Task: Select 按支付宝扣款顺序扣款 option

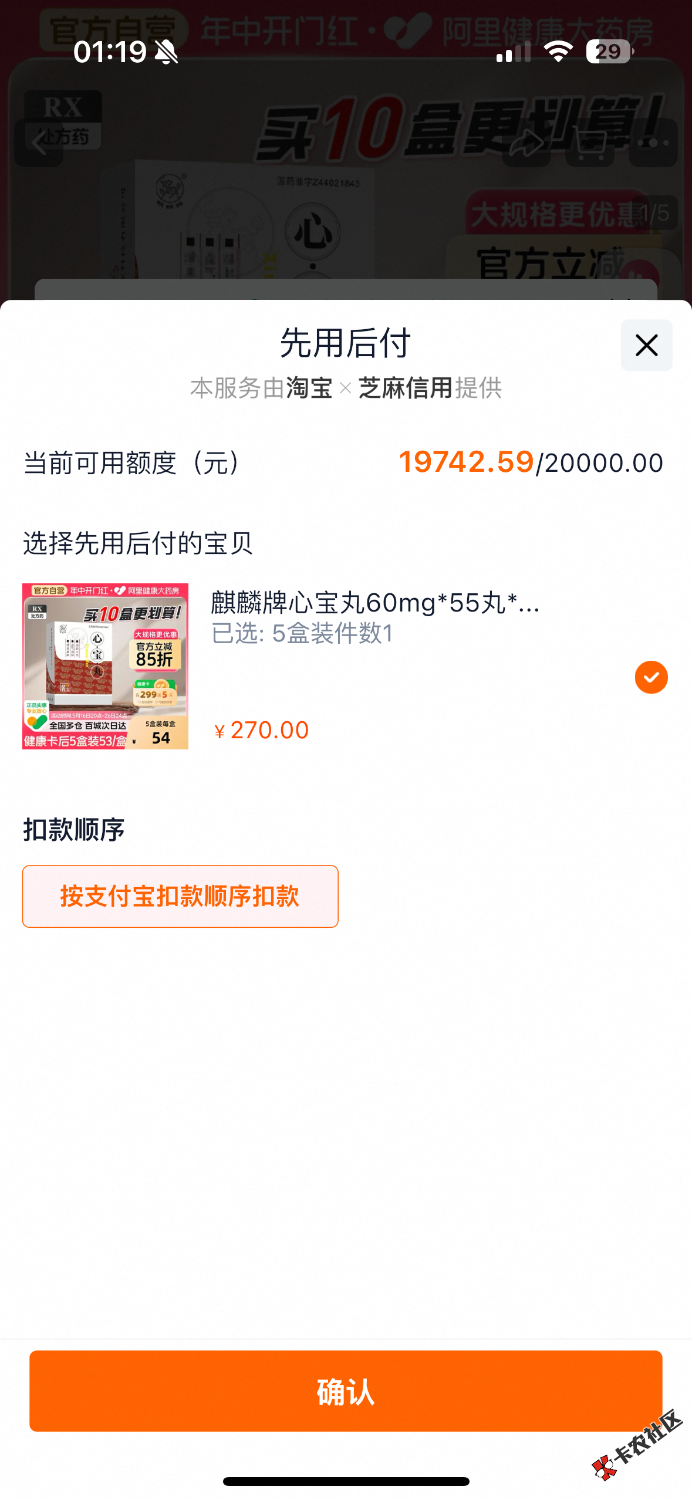Action: click(180, 896)
